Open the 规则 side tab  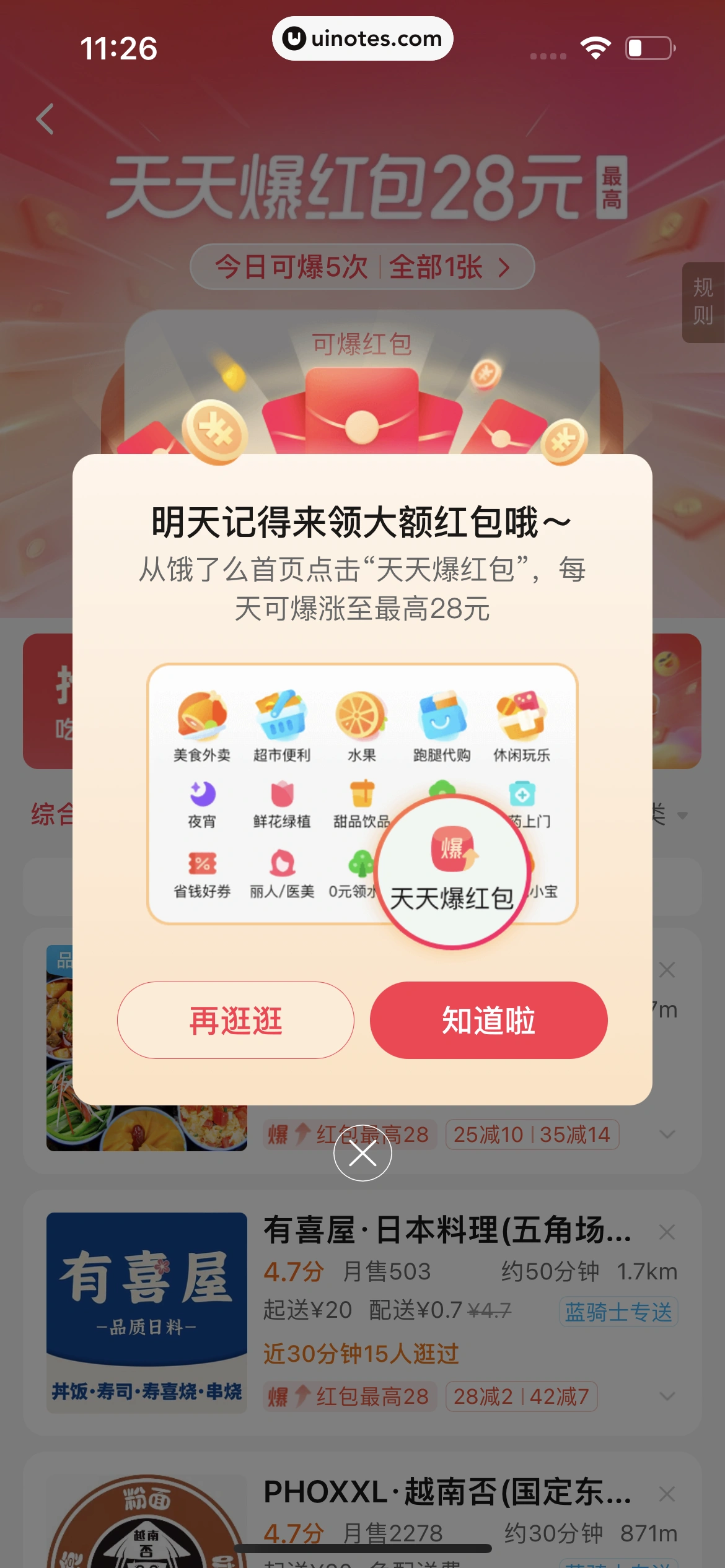click(702, 302)
